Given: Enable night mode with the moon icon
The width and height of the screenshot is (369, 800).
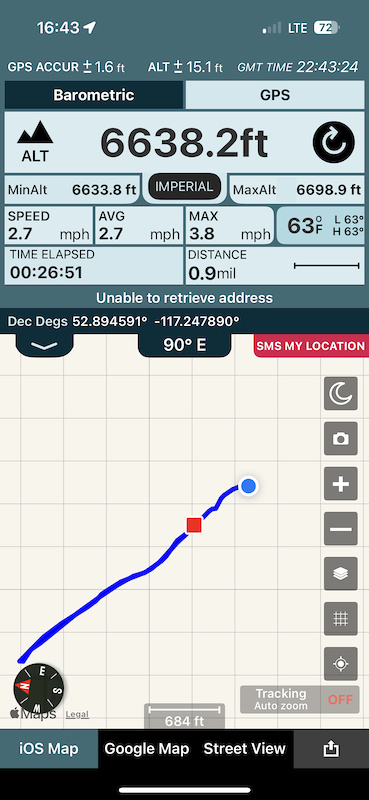Looking at the screenshot, I should coord(340,394).
